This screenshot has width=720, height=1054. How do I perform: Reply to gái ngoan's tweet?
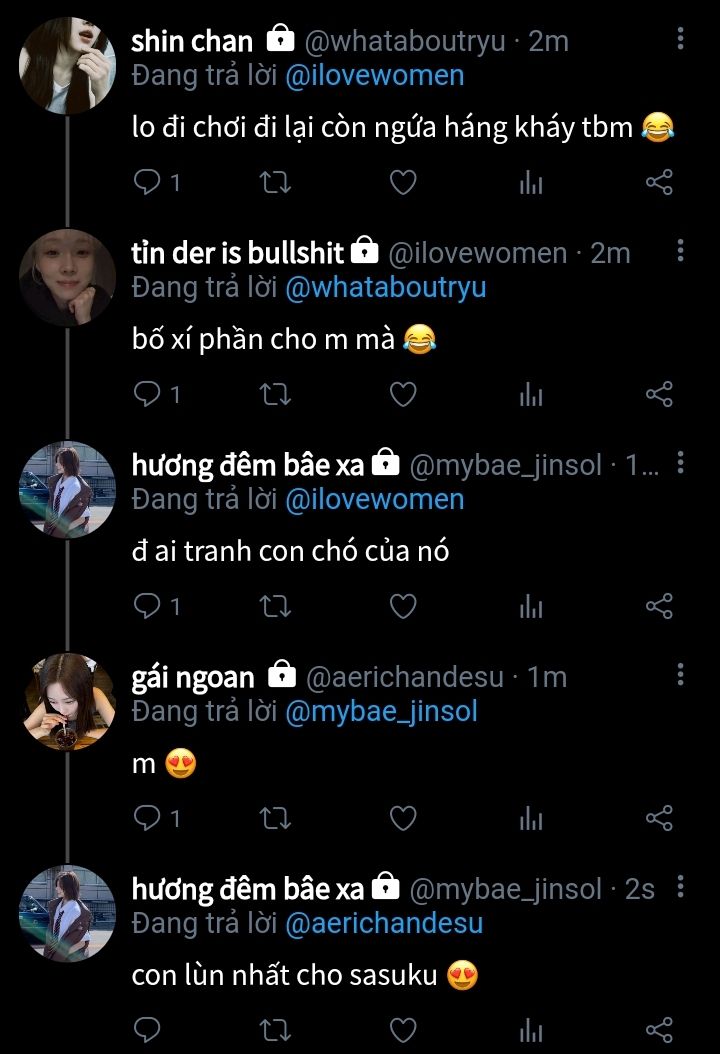point(147,818)
